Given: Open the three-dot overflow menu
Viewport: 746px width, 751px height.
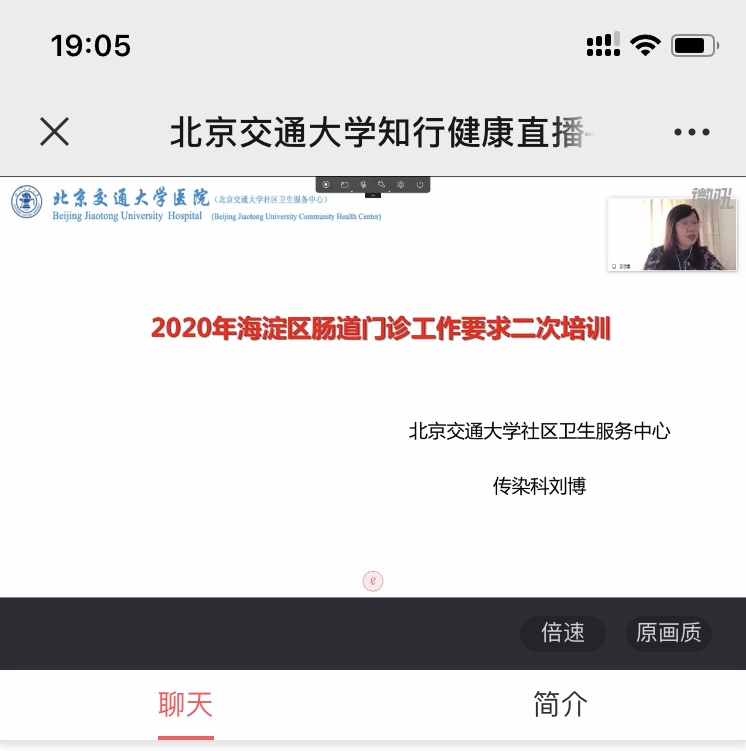Looking at the screenshot, I should [x=691, y=132].
